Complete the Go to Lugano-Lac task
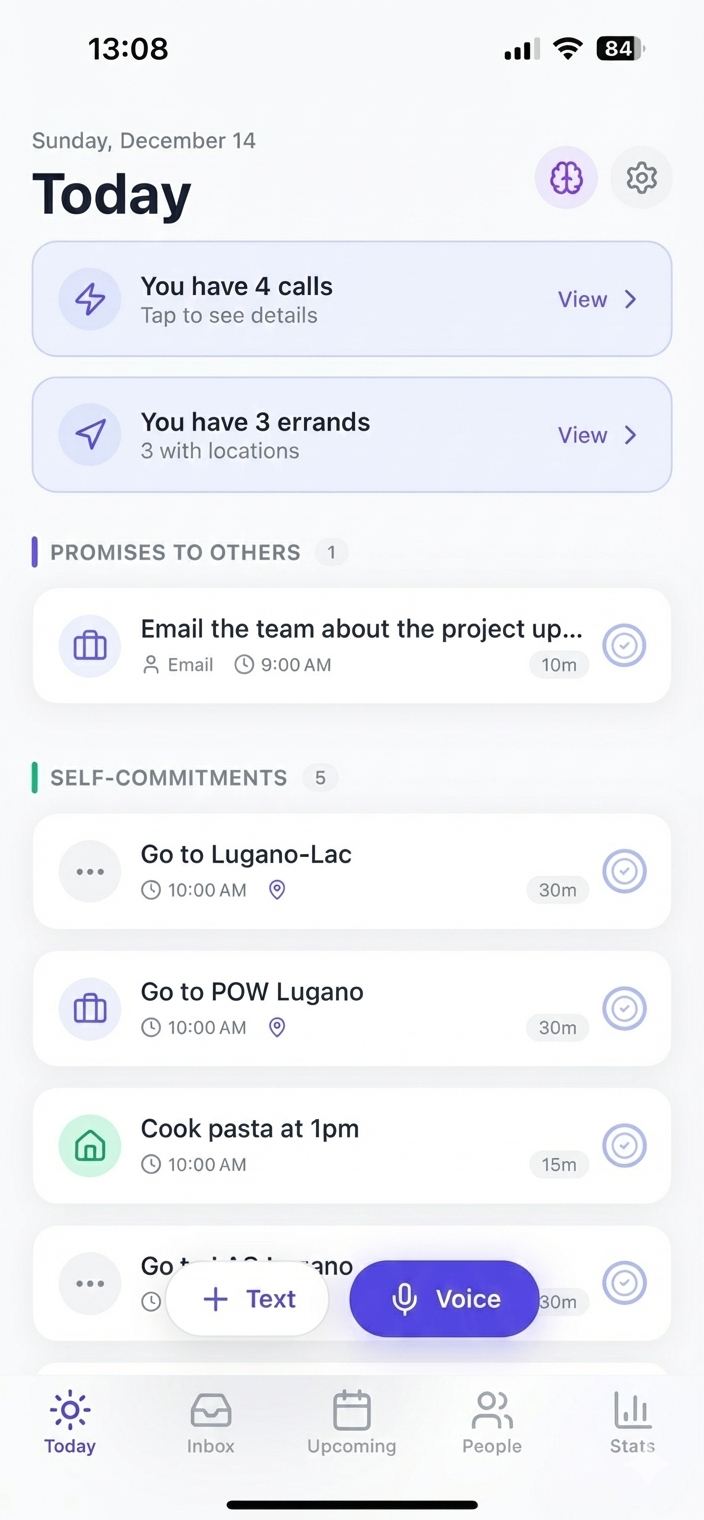Image resolution: width=704 pixels, height=1520 pixels. [624, 871]
